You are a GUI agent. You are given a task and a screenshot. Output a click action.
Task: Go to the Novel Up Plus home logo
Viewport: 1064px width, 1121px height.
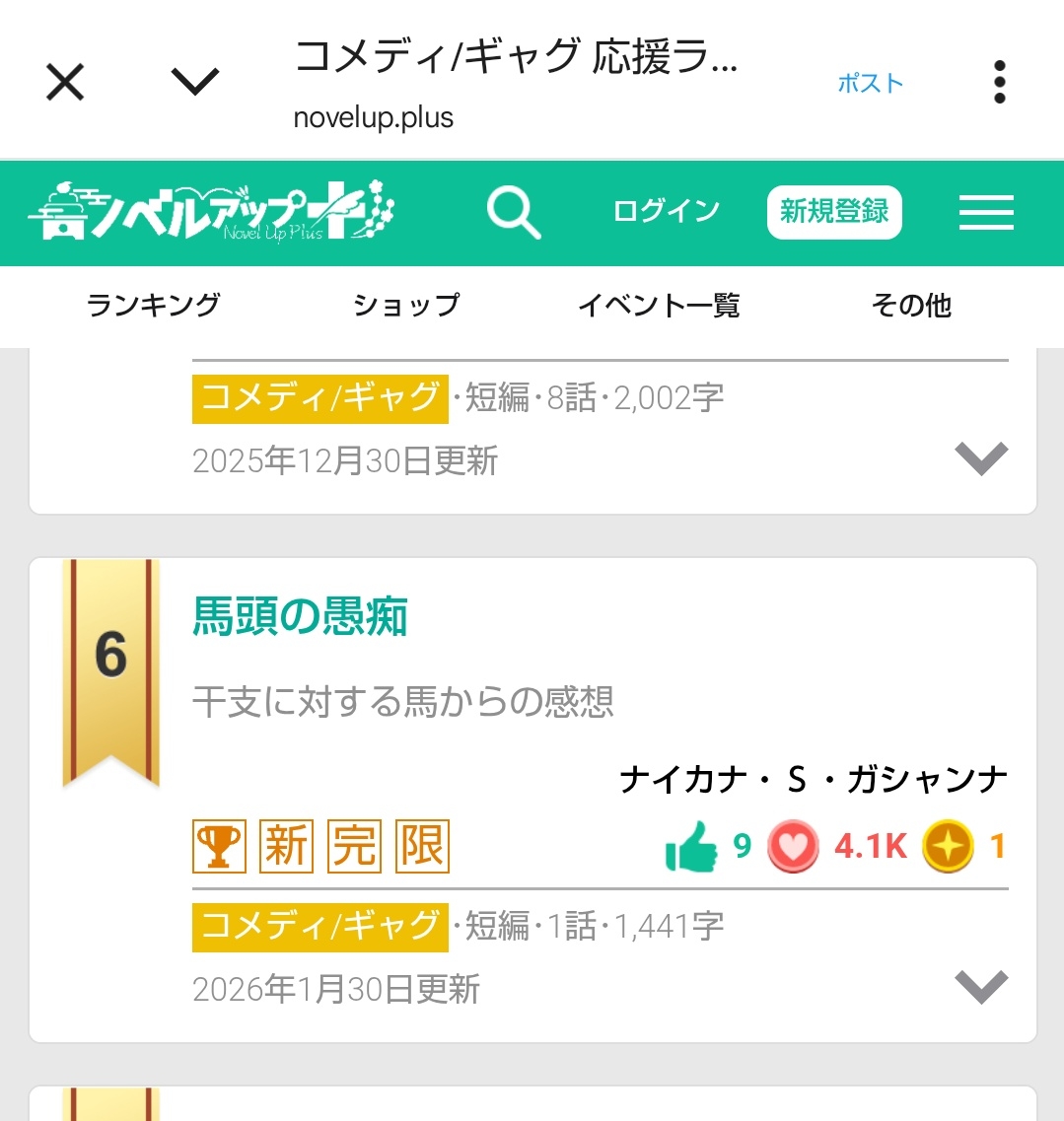(x=211, y=211)
